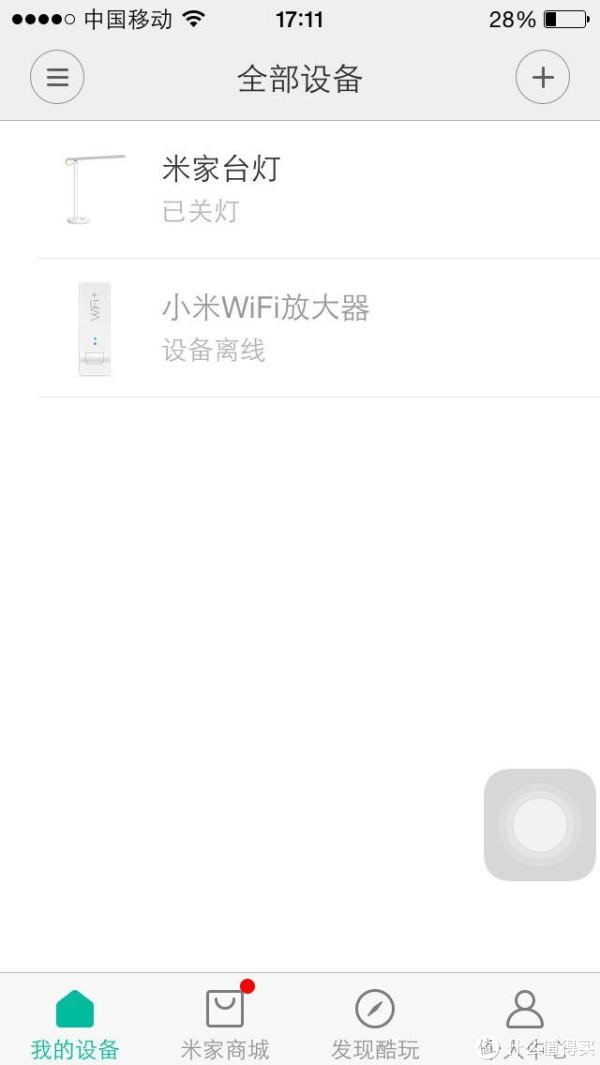600x1065 pixels.
Task: Add a new device with plus icon
Action: 542,77
